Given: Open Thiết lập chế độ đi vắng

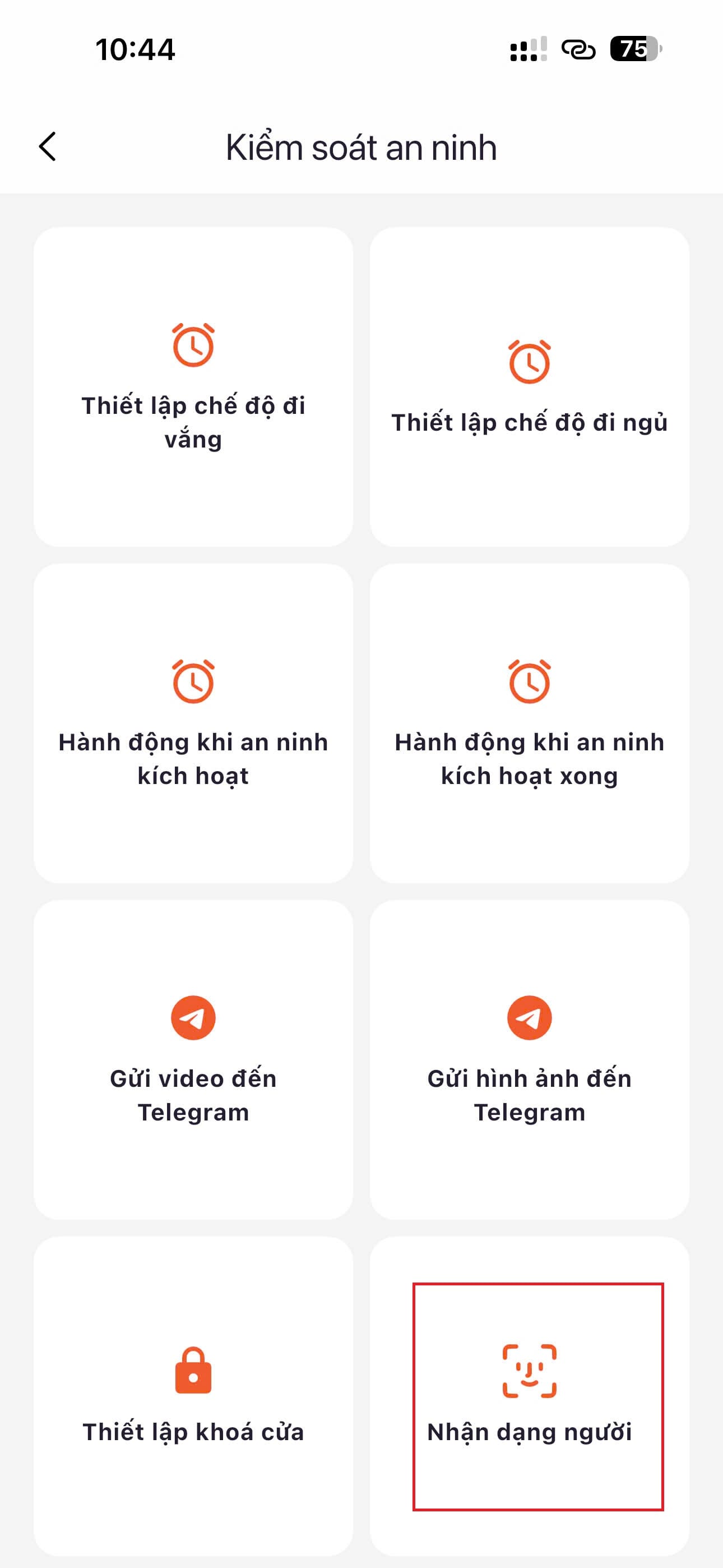Looking at the screenshot, I should (x=193, y=386).
